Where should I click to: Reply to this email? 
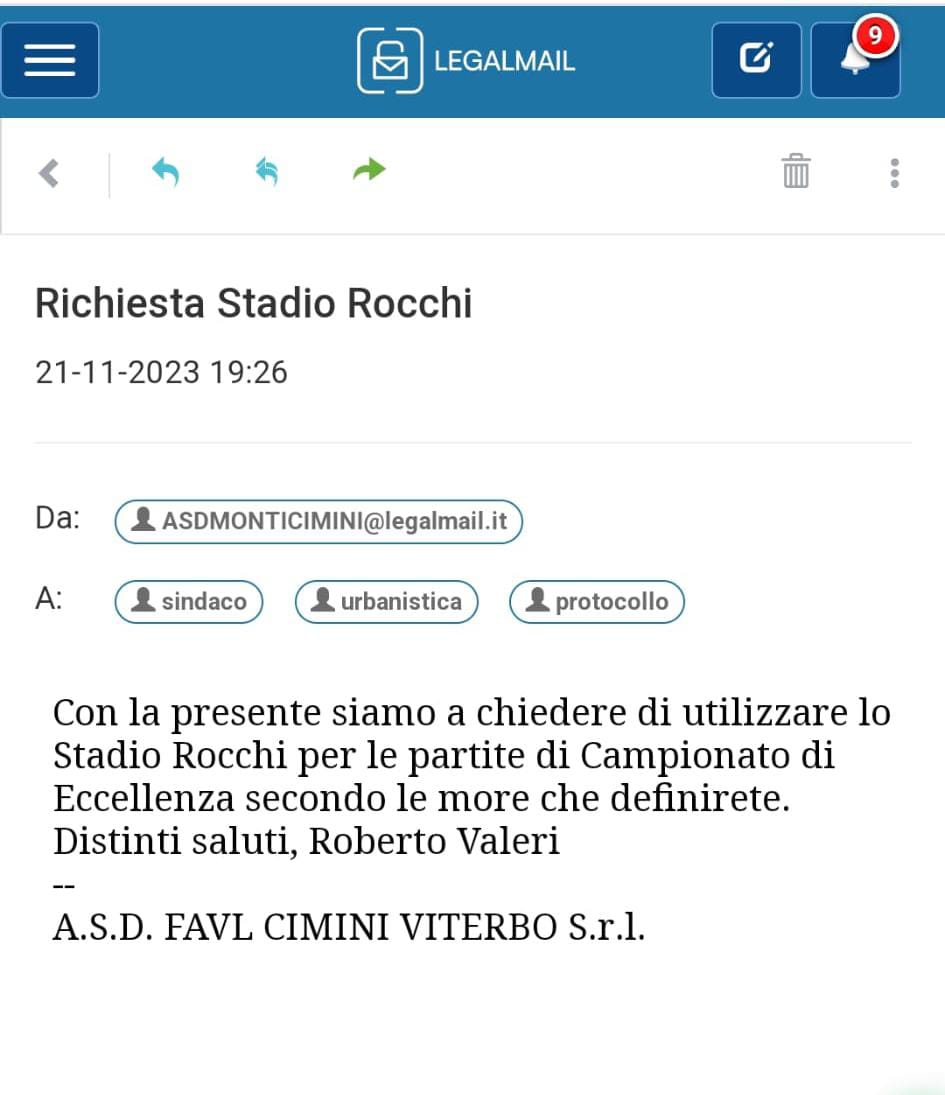(x=165, y=172)
